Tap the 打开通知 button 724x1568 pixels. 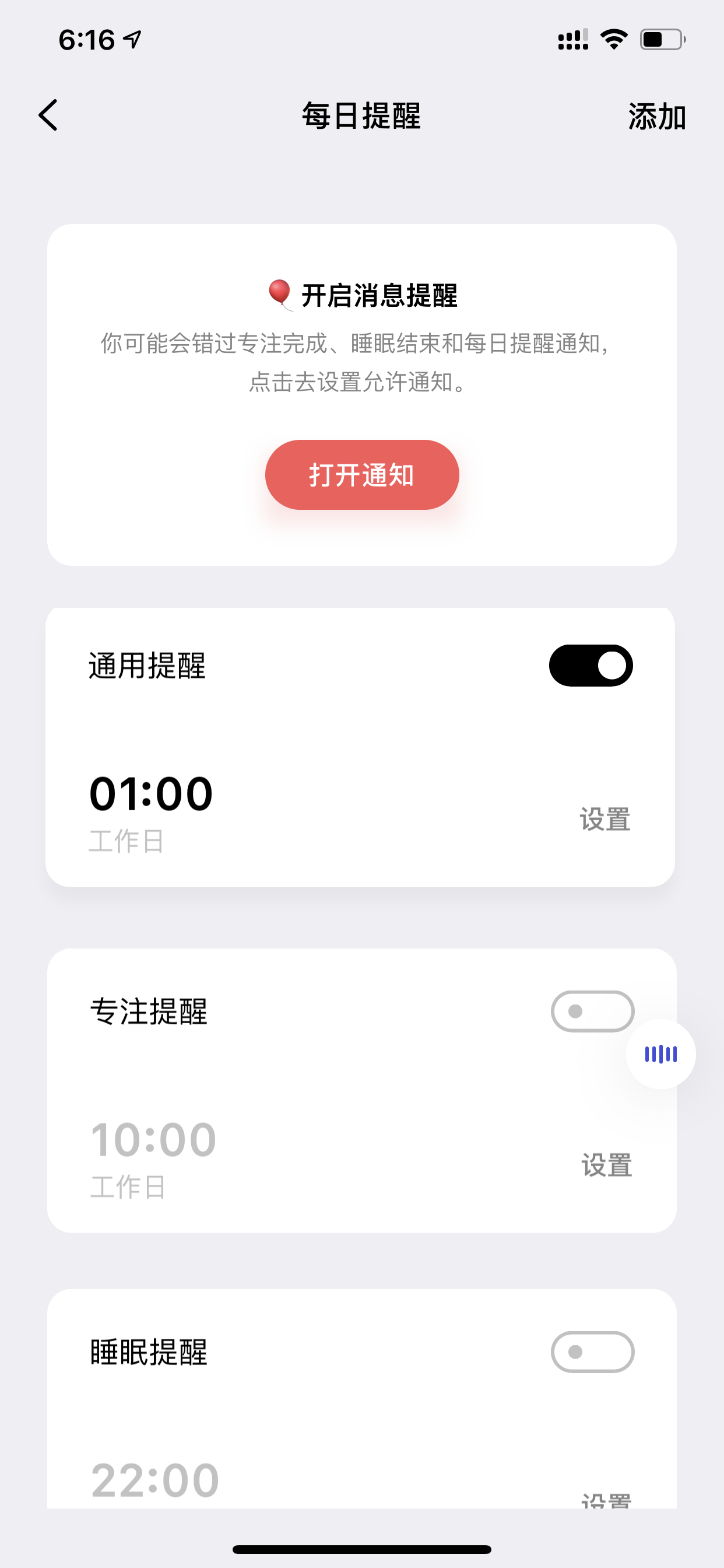coord(362,475)
